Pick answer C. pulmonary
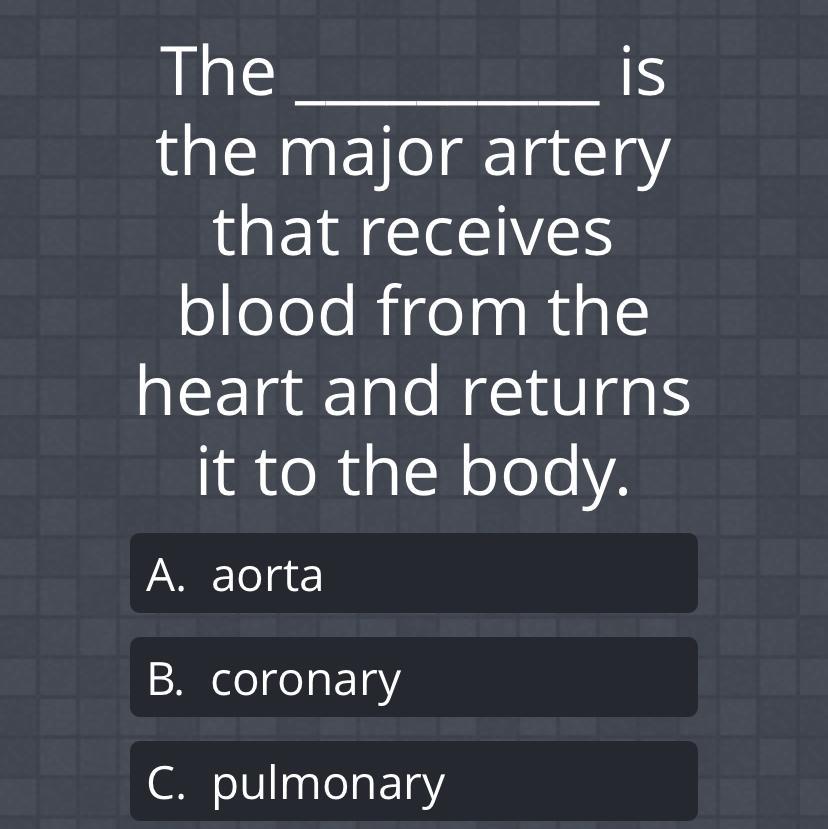This screenshot has width=828, height=829. (x=413, y=781)
